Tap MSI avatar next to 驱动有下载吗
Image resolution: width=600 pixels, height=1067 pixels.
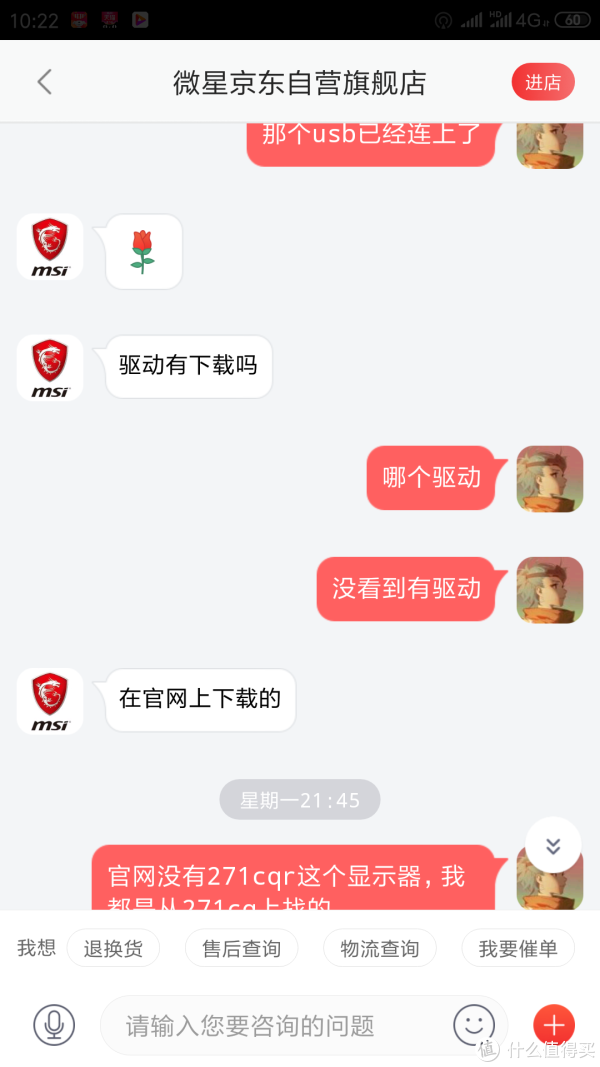(x=50, y=367)
